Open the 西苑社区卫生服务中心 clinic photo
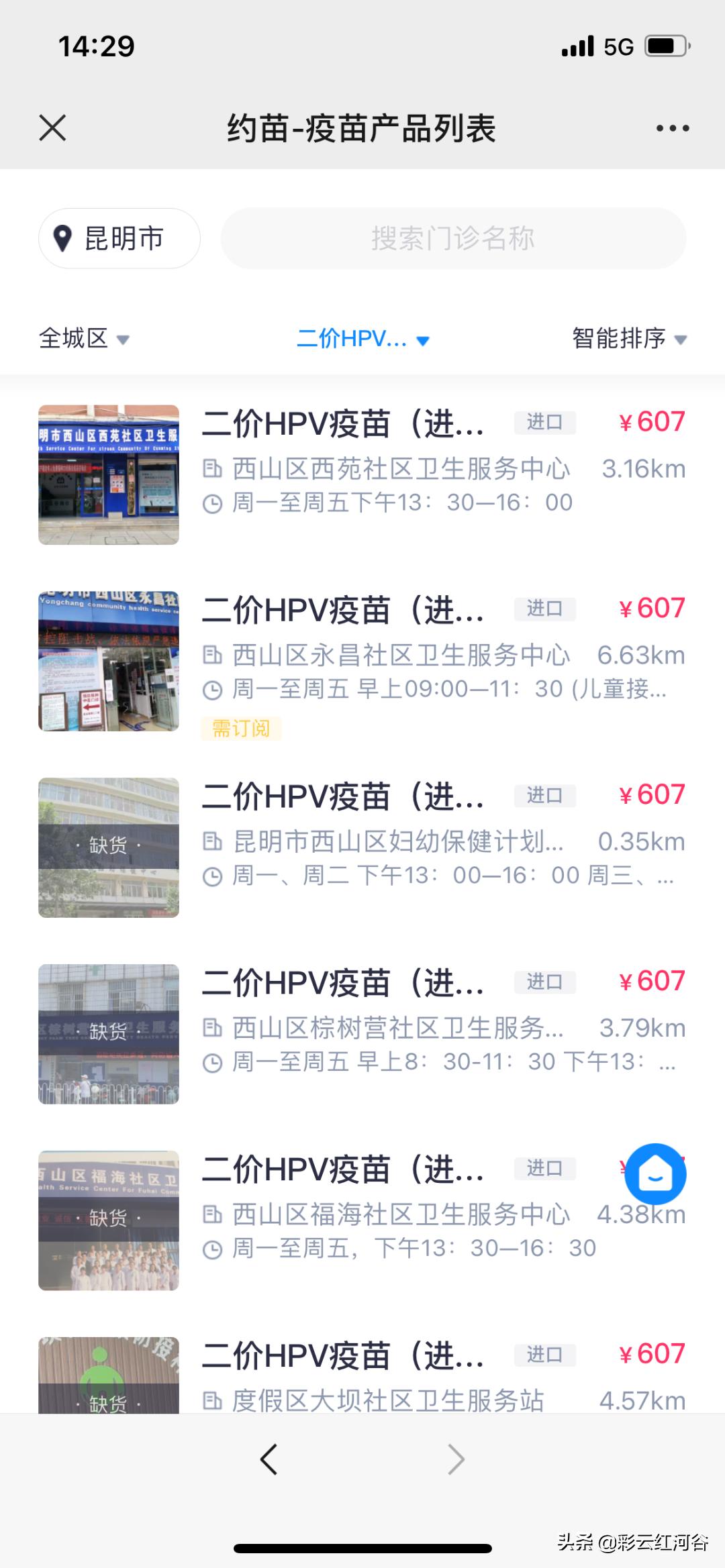Image resolution: width=725 pixels, height=1568 pixels. pos(109,474)
